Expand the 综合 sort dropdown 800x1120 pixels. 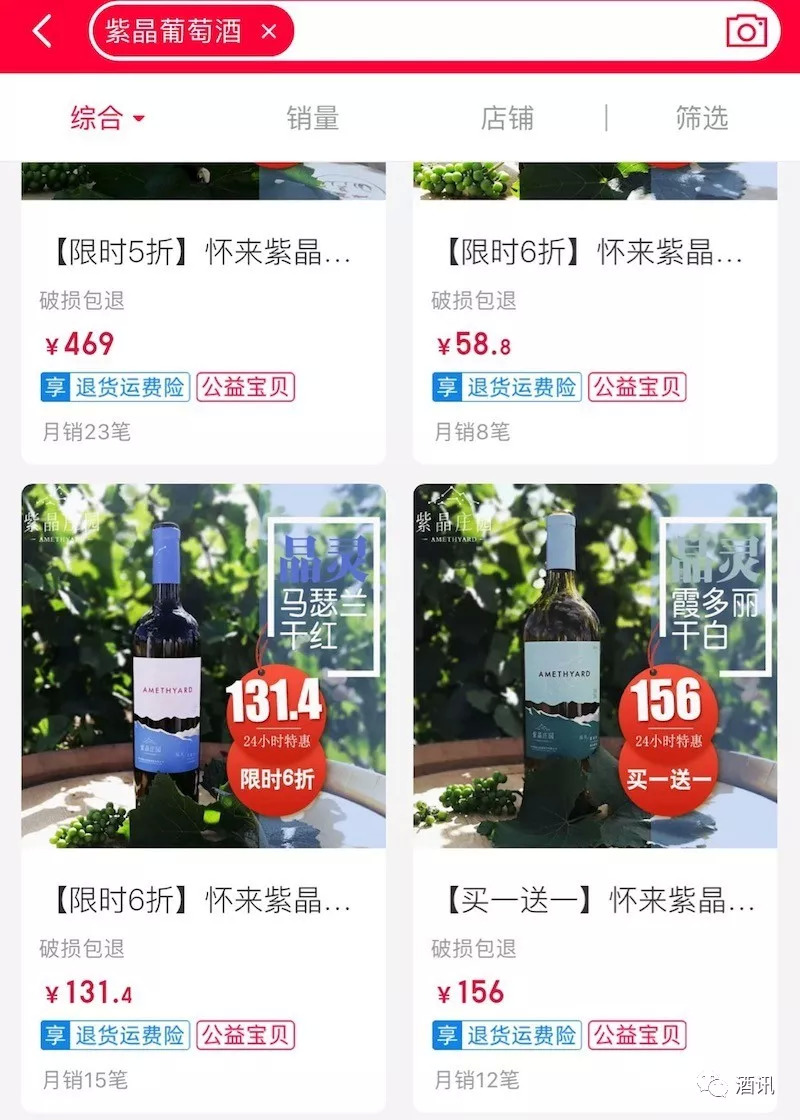(x=108, y=118)
